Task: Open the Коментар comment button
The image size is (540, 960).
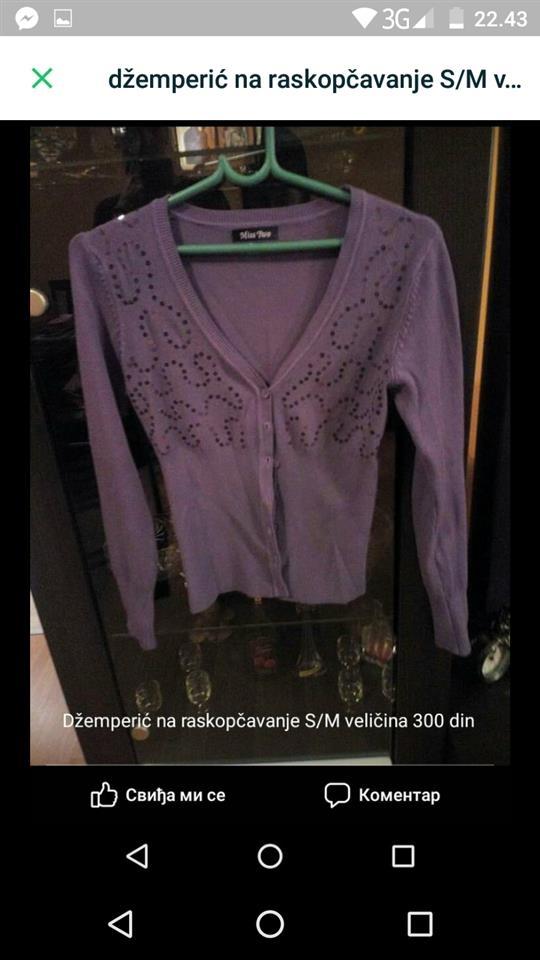Action: [x=382, y=795]
